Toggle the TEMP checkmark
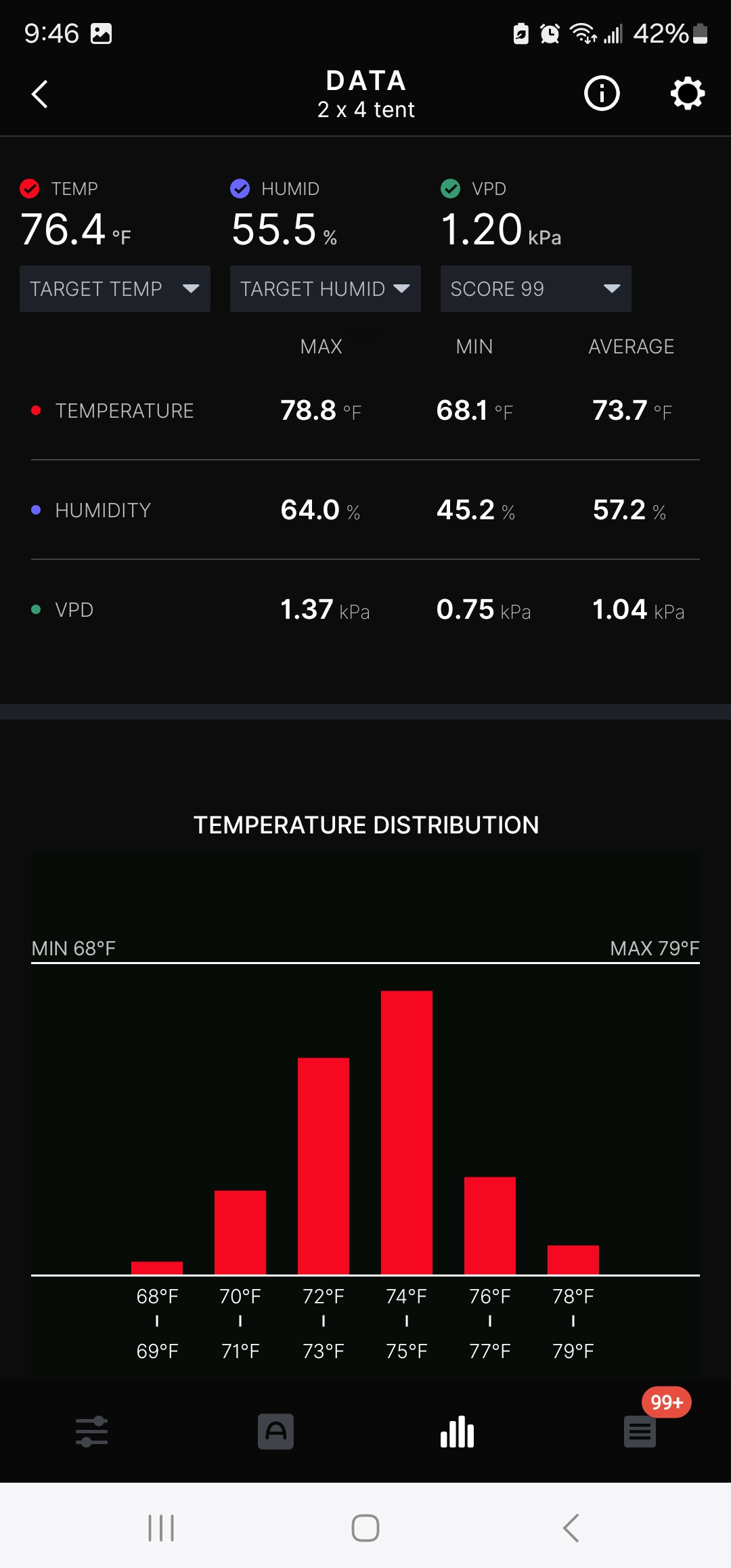 click(x=30, y=188)
